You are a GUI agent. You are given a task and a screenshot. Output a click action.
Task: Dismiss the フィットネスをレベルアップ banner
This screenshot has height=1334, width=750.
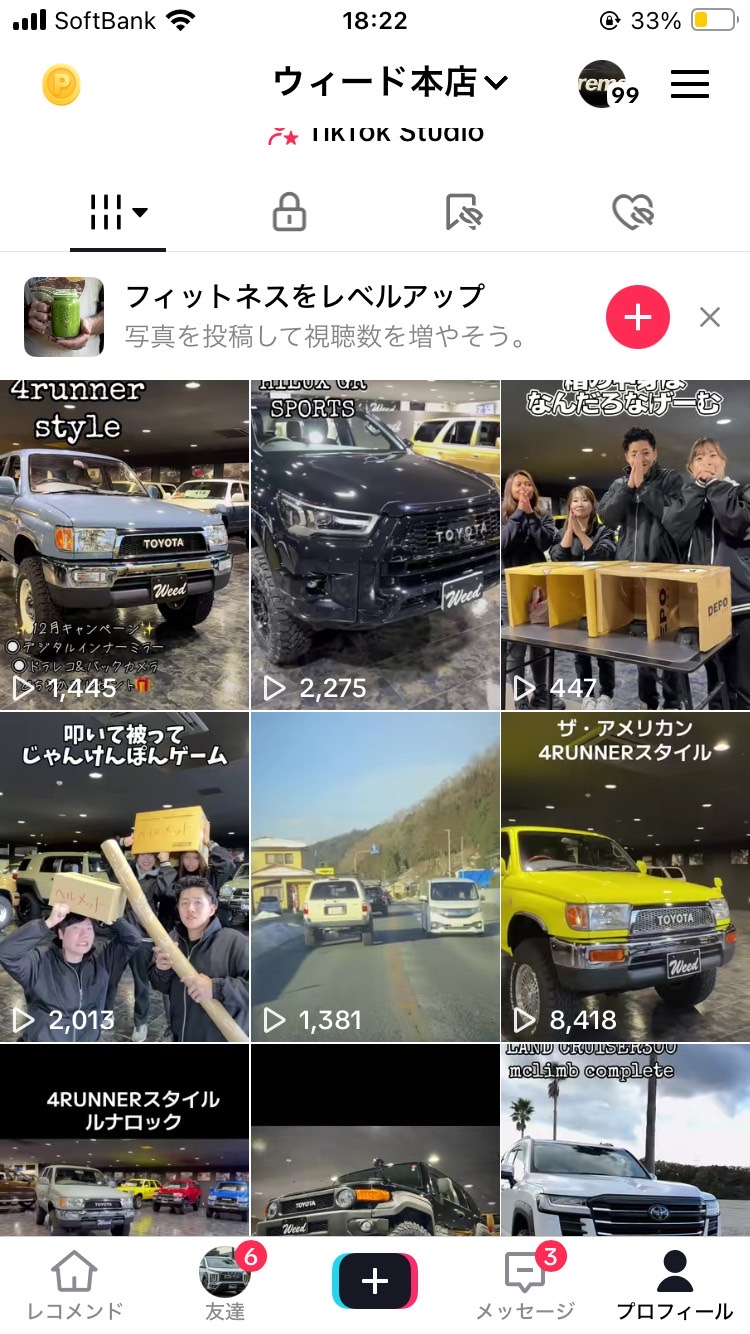(x=710, y=318)
